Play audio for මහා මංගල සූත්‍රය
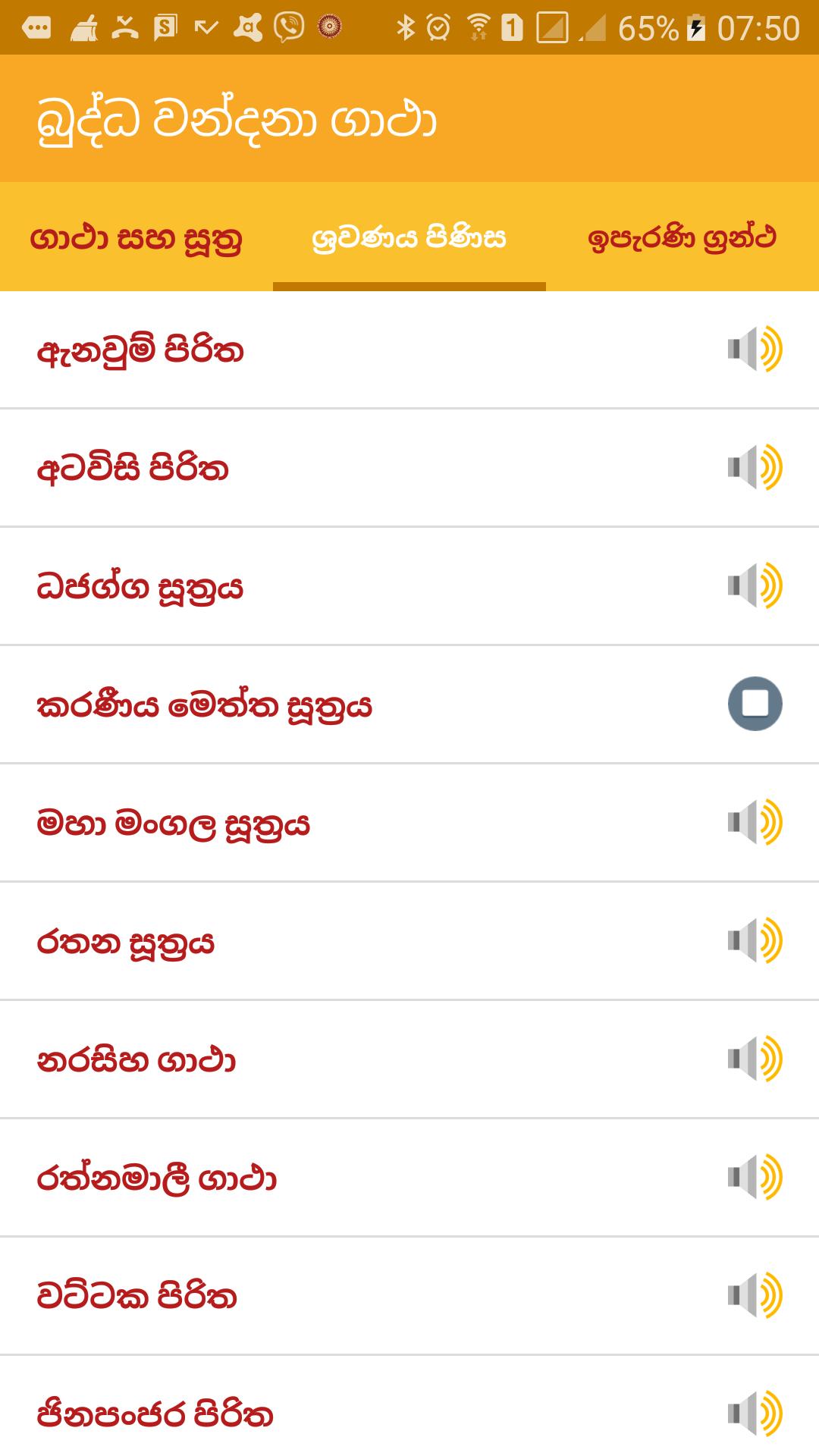Screen dimensions: 819x1456 [755, 823]
